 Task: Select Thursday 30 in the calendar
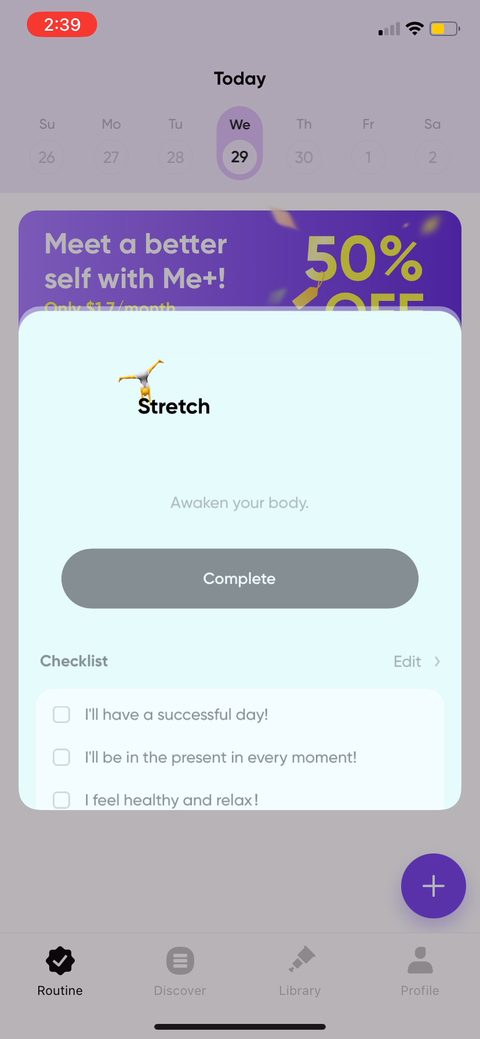coord(304,142)
